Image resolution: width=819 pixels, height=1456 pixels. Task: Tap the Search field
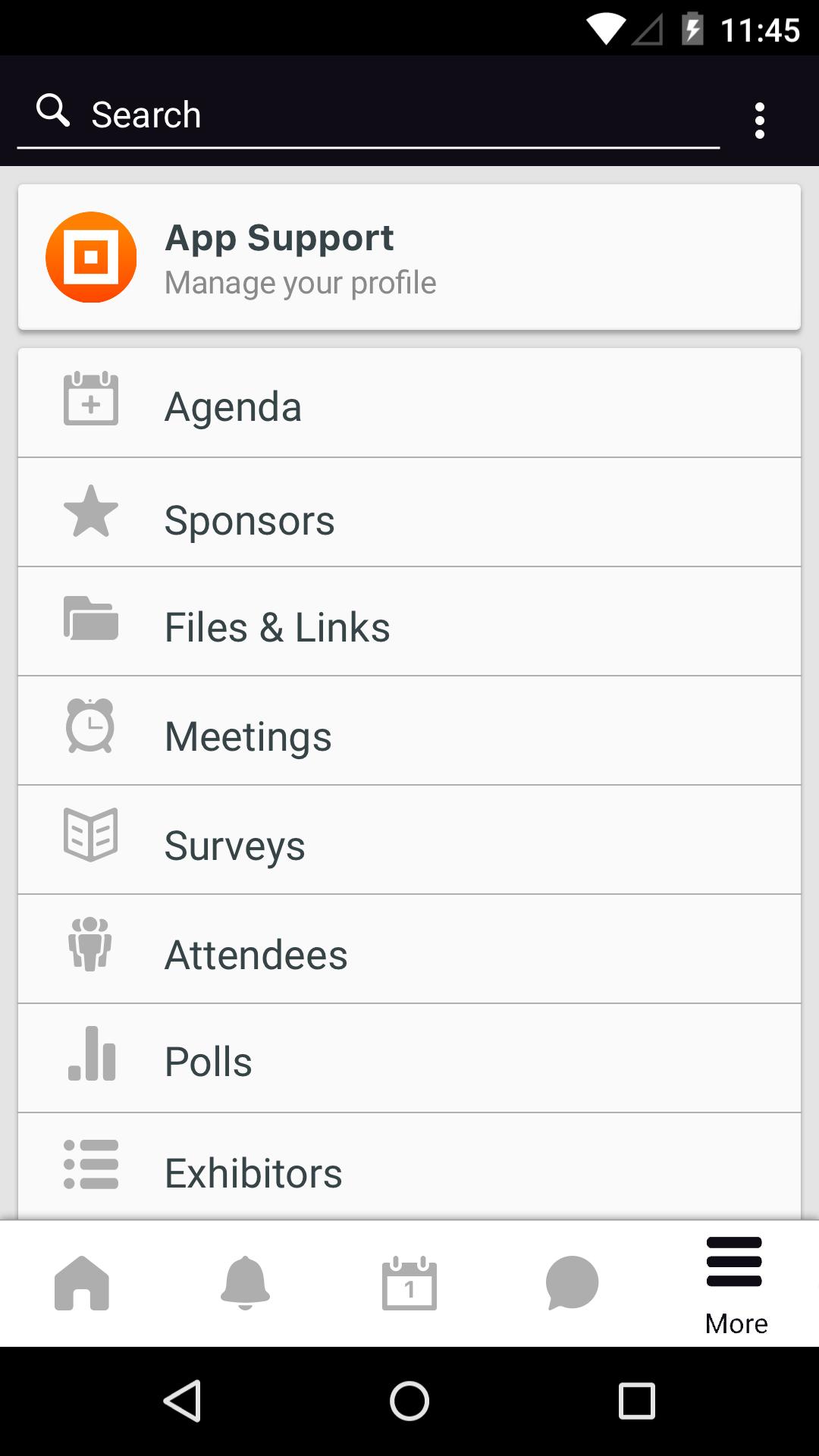(368, 115)
